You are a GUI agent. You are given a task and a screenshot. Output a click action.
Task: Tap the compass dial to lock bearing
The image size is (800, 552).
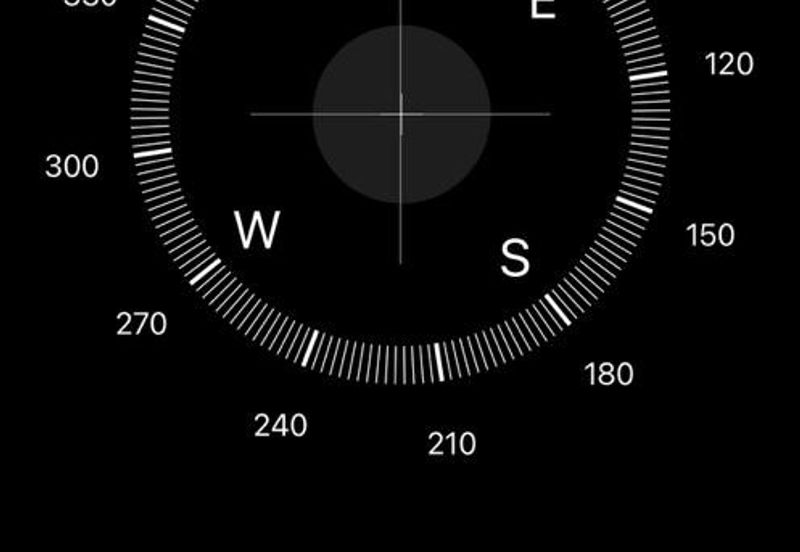[x=400, y=114]
